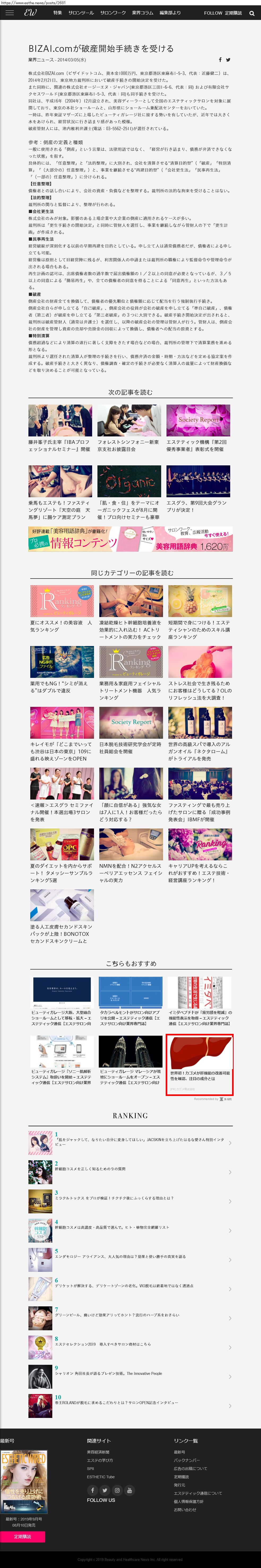Tap the 定期購読 link in header
This screenshot has width=261, height=1568.
coord(234,13)
